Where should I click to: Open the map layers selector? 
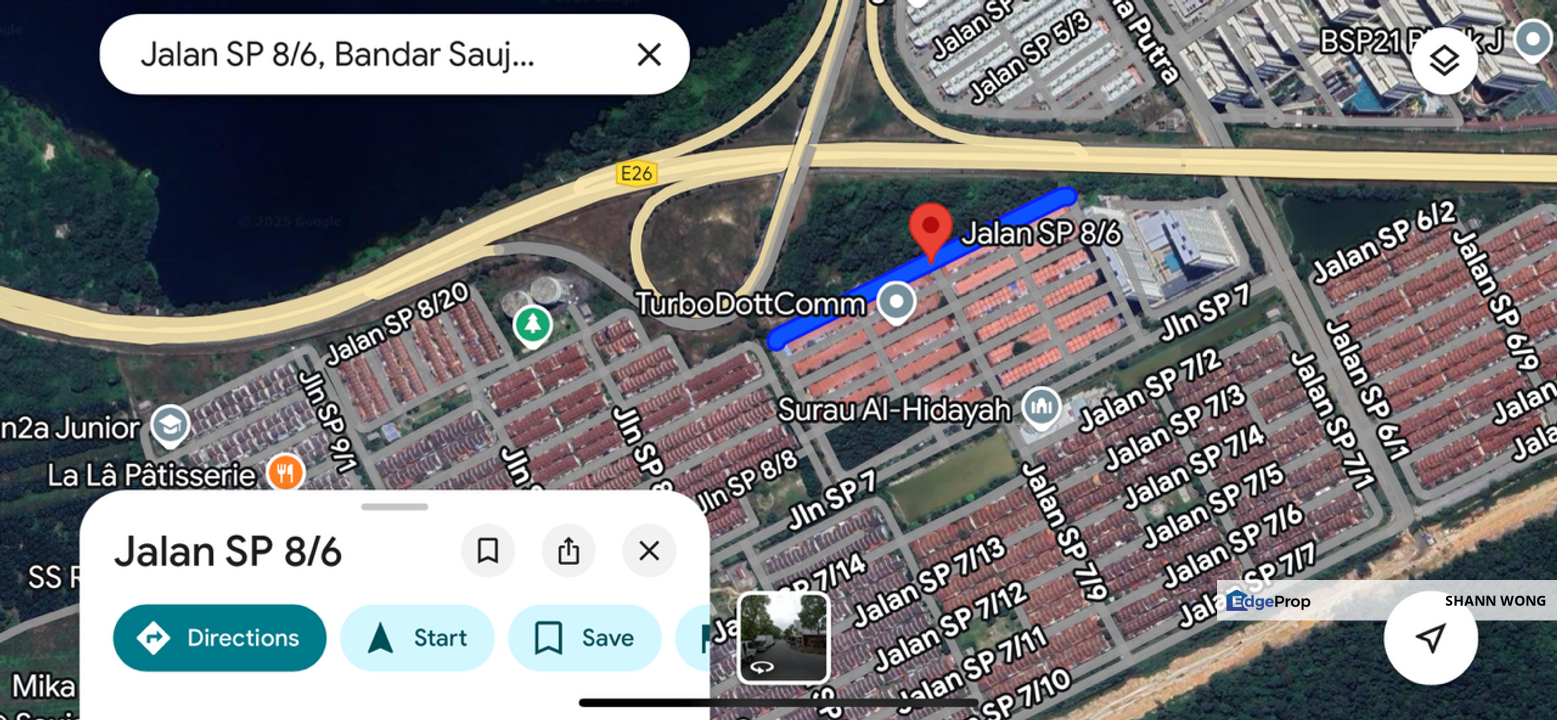[1443, 62]
